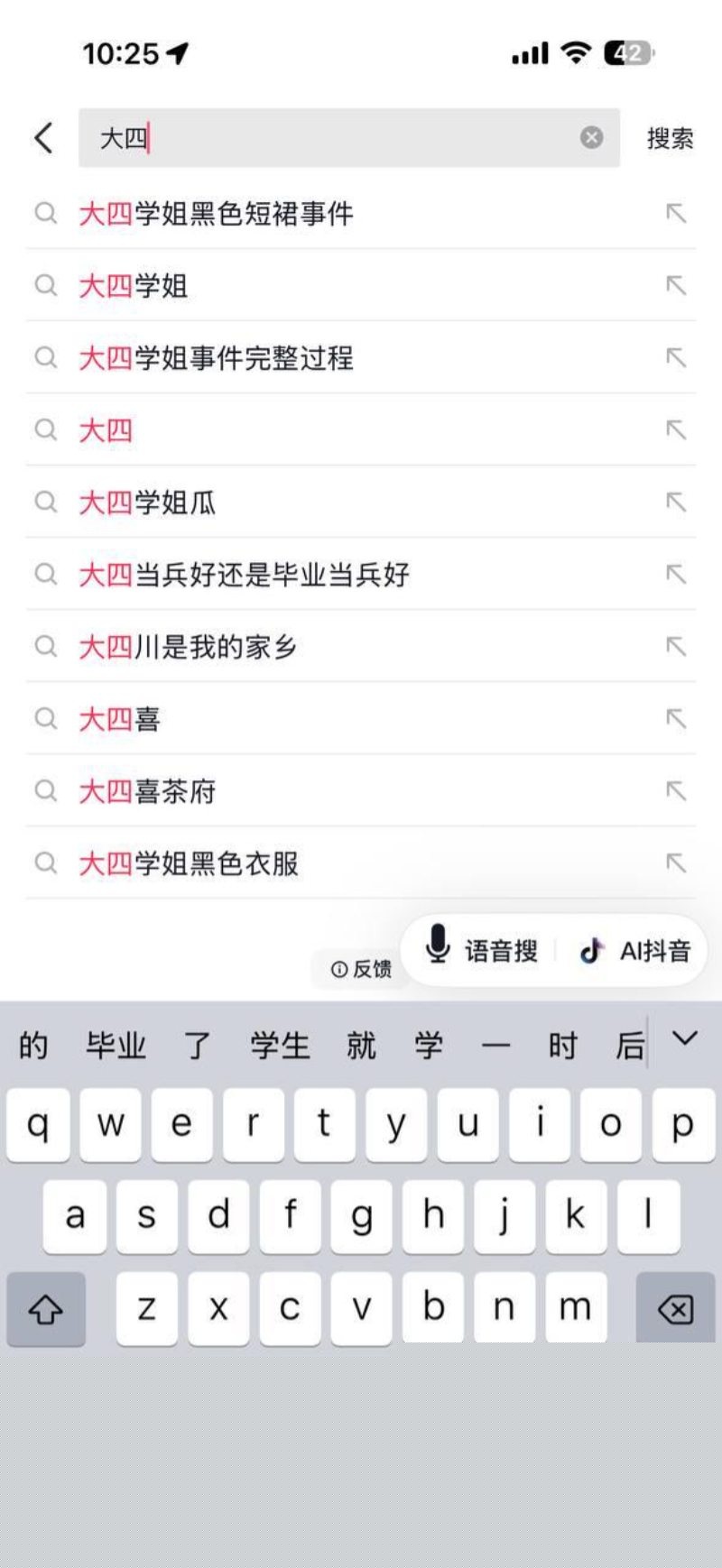This screenshot has height=1568, width=722.
Task: Tap the magnifier icon beside 大四学姐
Action: [x=46, y=286]
